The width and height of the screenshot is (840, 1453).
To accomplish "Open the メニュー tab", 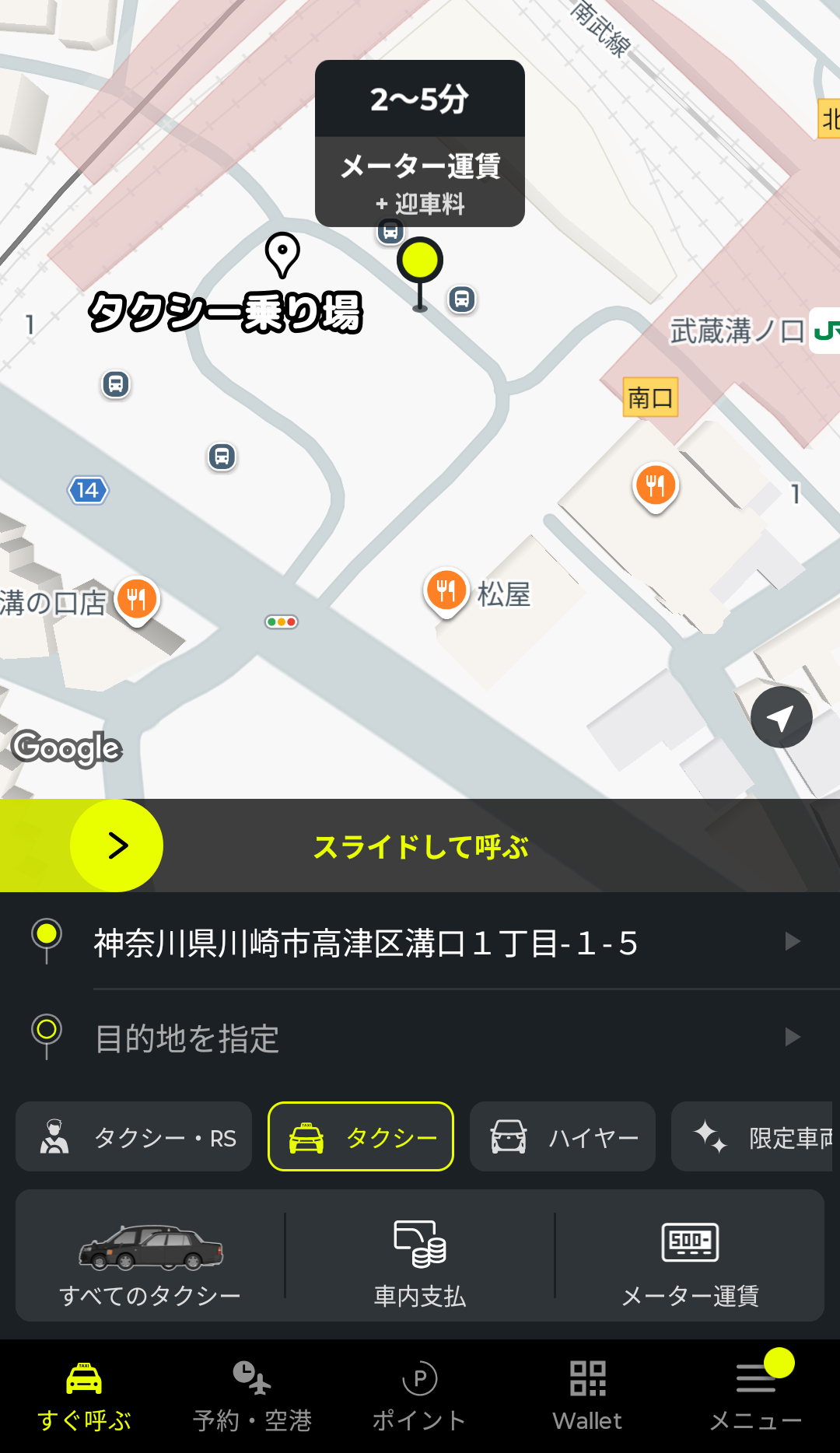I will 756,1397.
